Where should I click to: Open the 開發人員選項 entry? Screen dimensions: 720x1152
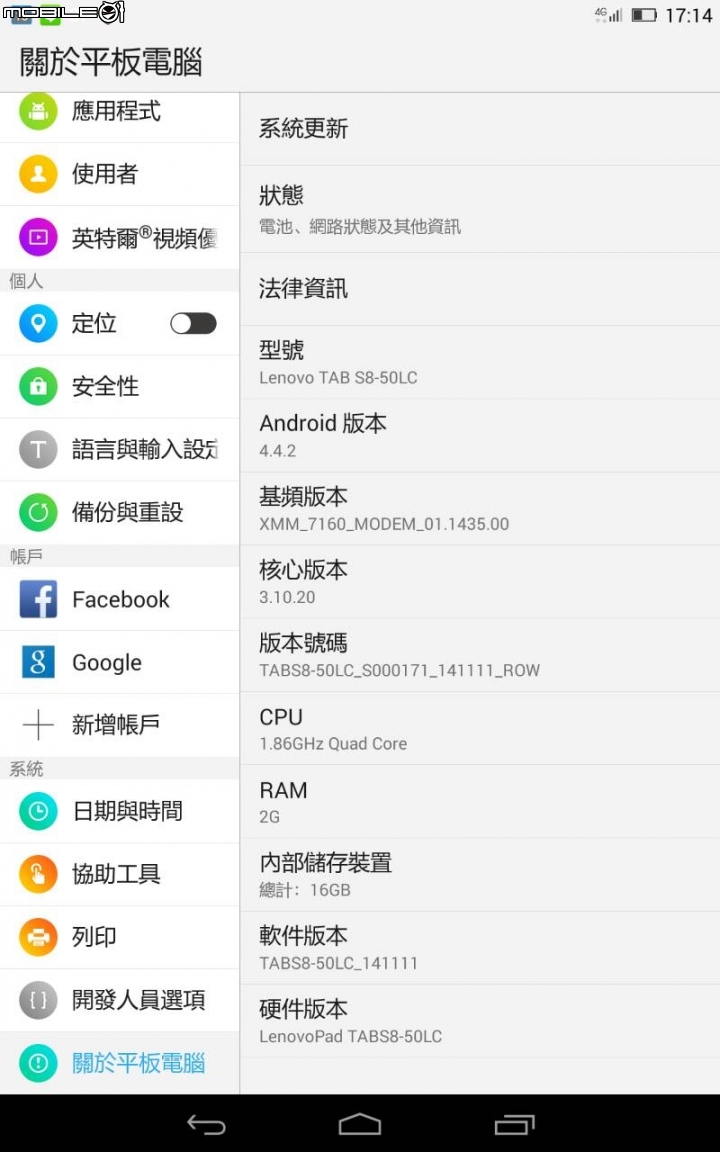click(120, 1000)
